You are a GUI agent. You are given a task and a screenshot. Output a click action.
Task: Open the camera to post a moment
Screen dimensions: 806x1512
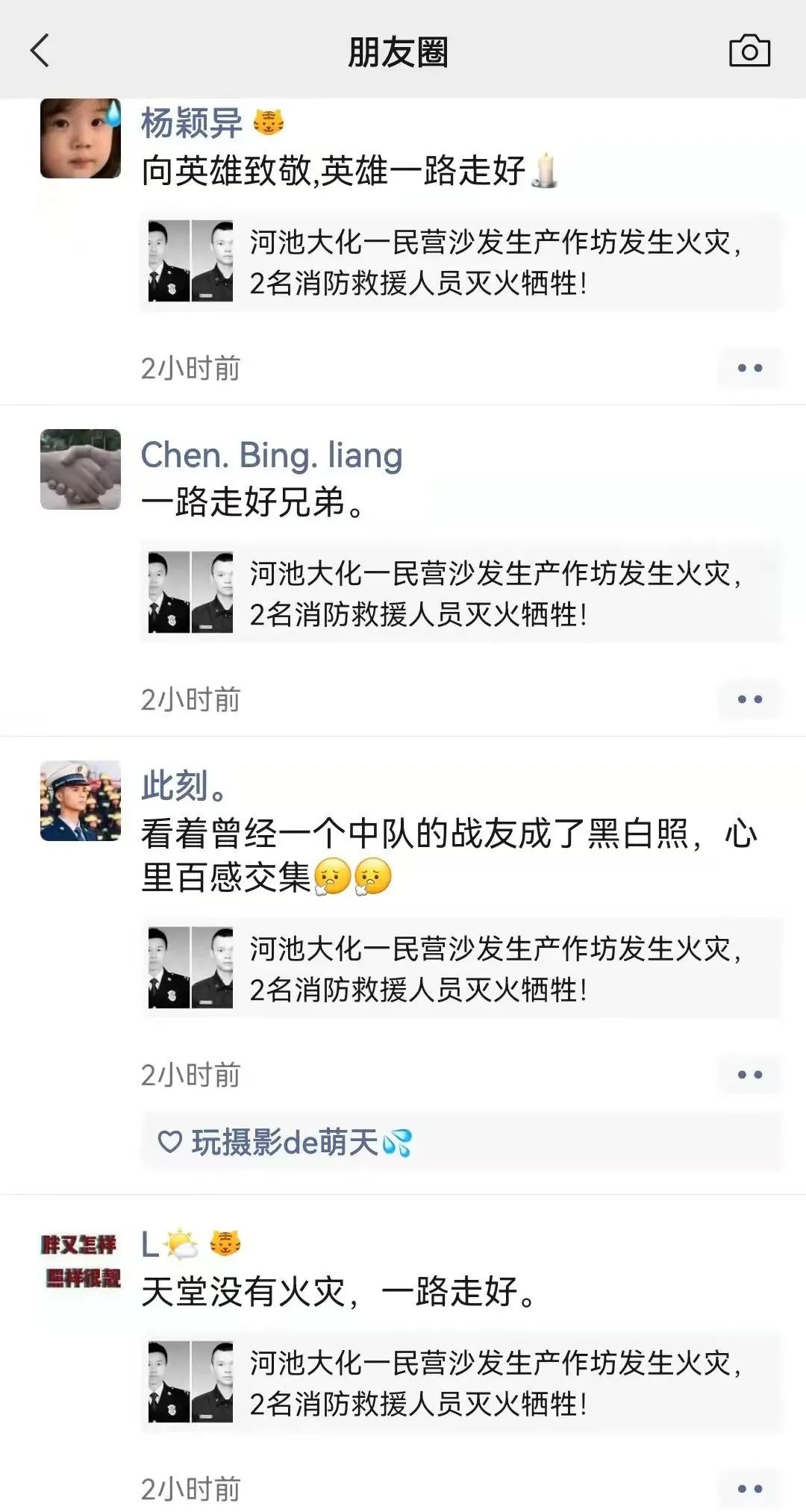(x=749, y=51)
